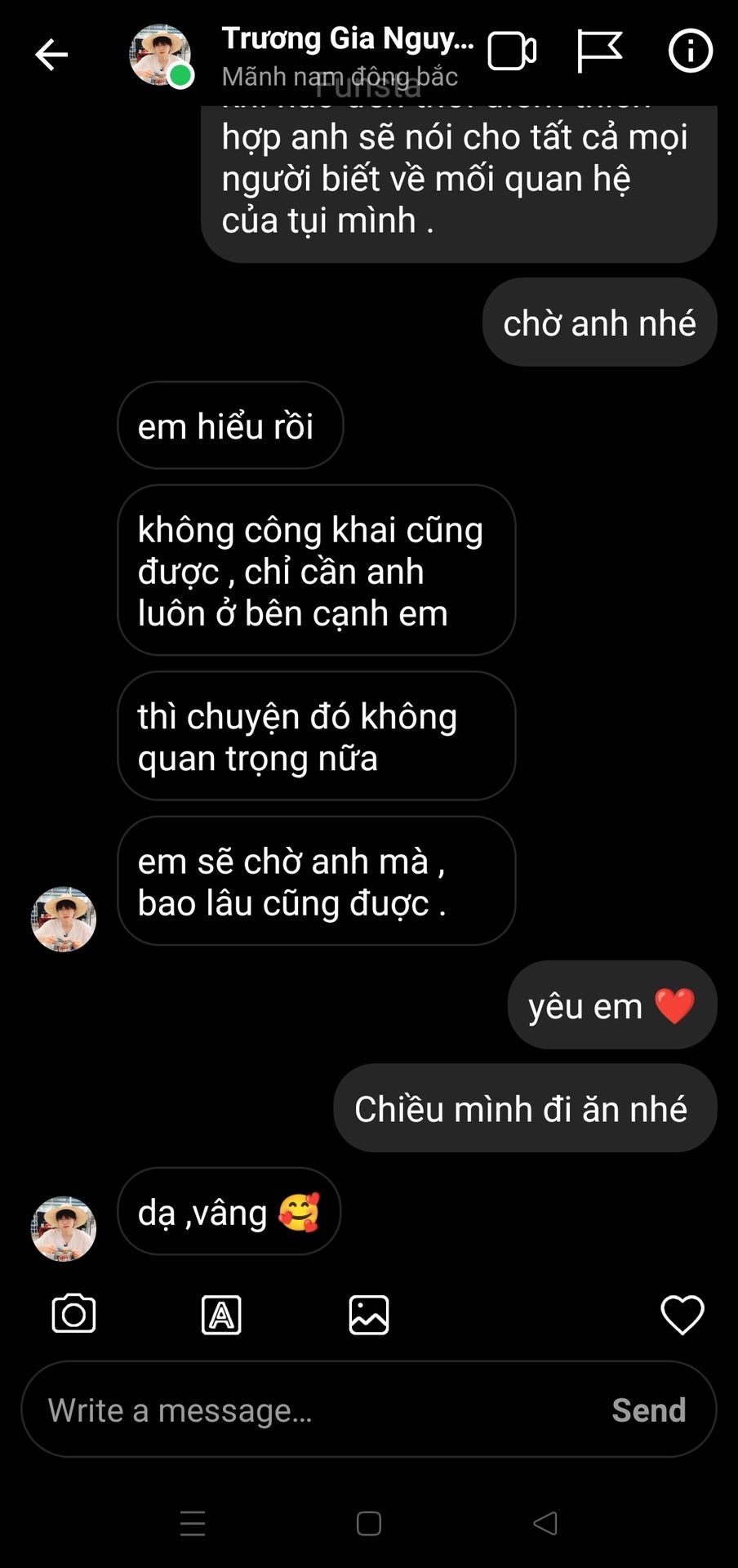
Task: Send a heart reaction
Action: tap(682, 1315)
